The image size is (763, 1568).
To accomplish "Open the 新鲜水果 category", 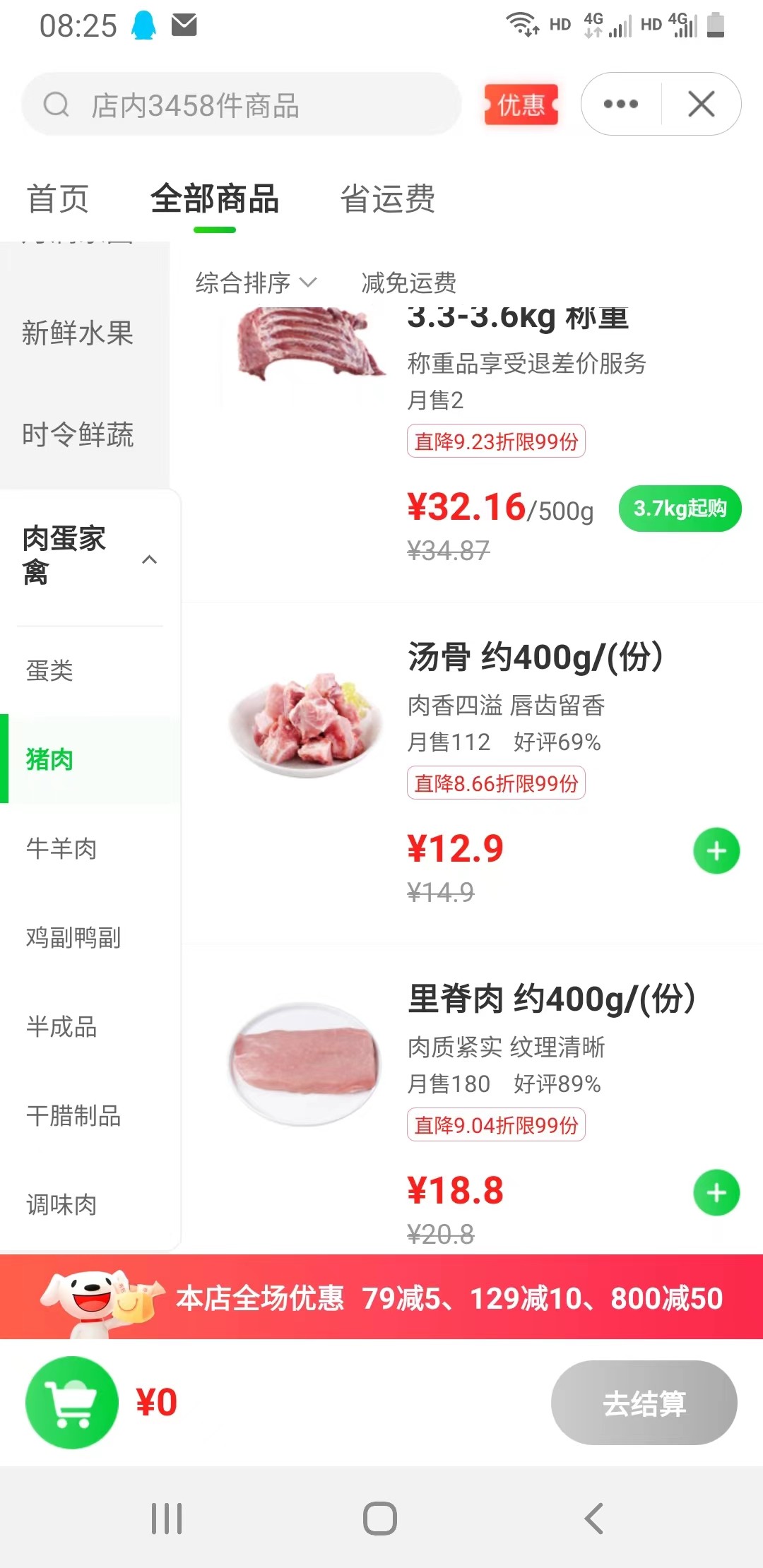I will pyautogui.click(x=78, y=333).
